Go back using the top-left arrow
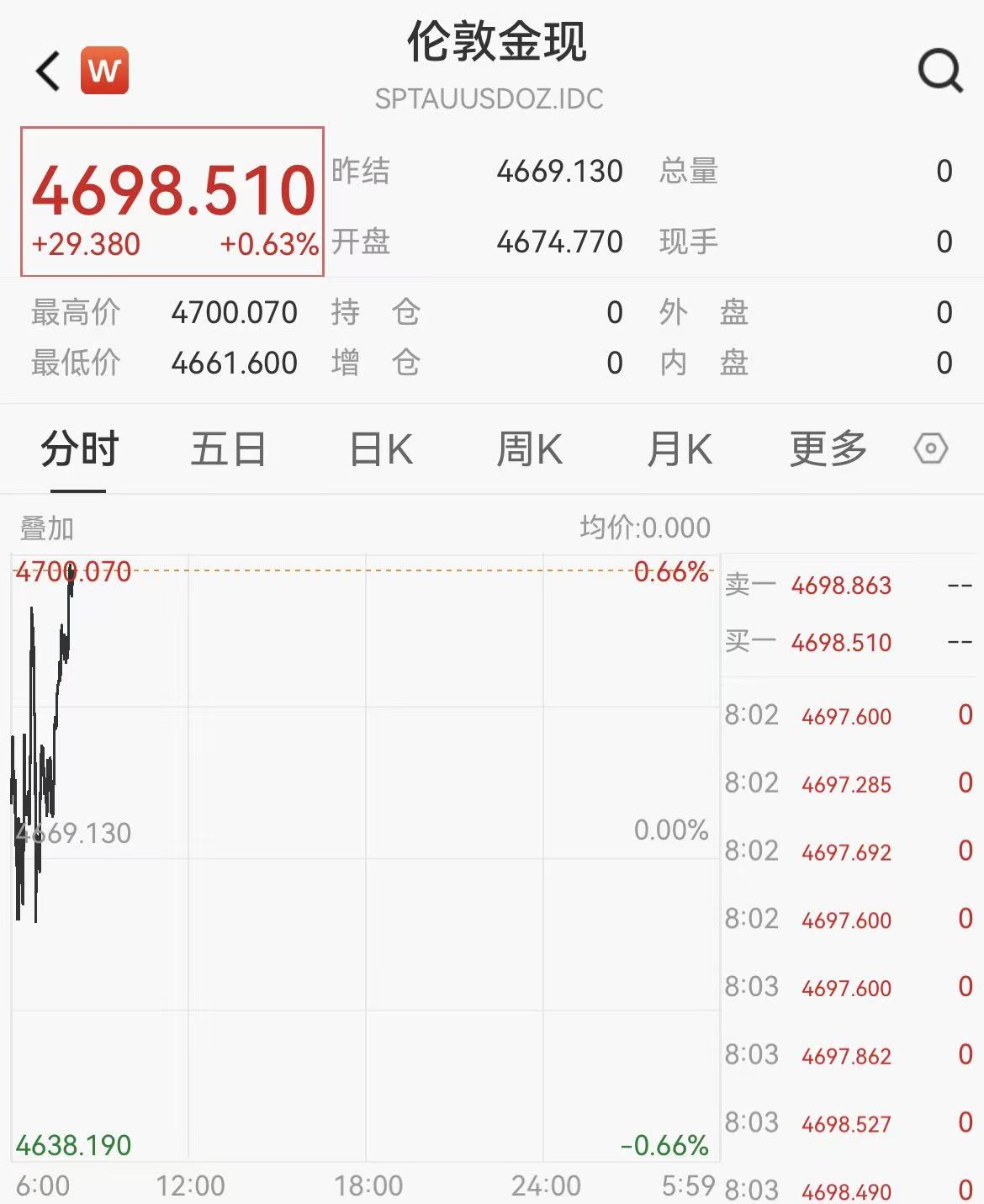This screenshot has height=1204, width=984. [48, 71]
